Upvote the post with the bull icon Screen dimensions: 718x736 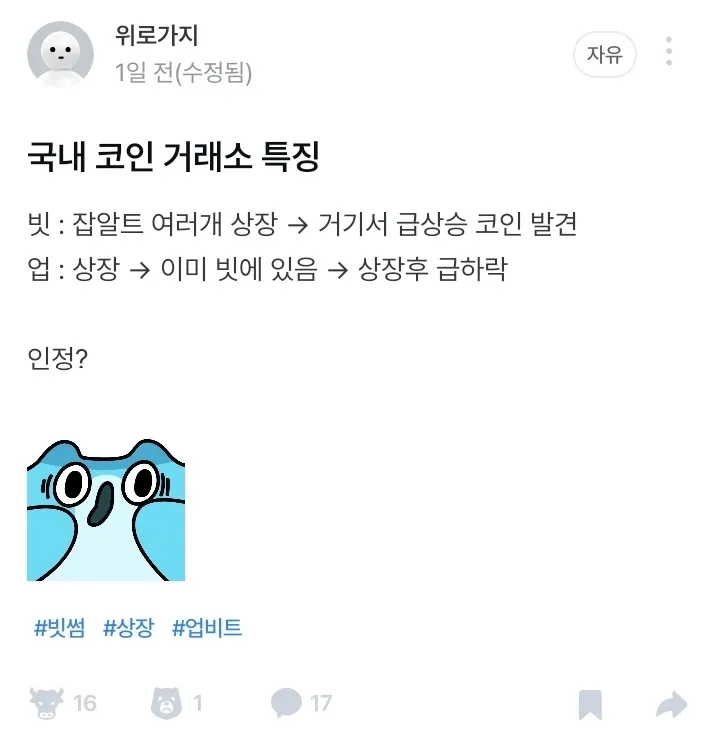pos(46,703)
